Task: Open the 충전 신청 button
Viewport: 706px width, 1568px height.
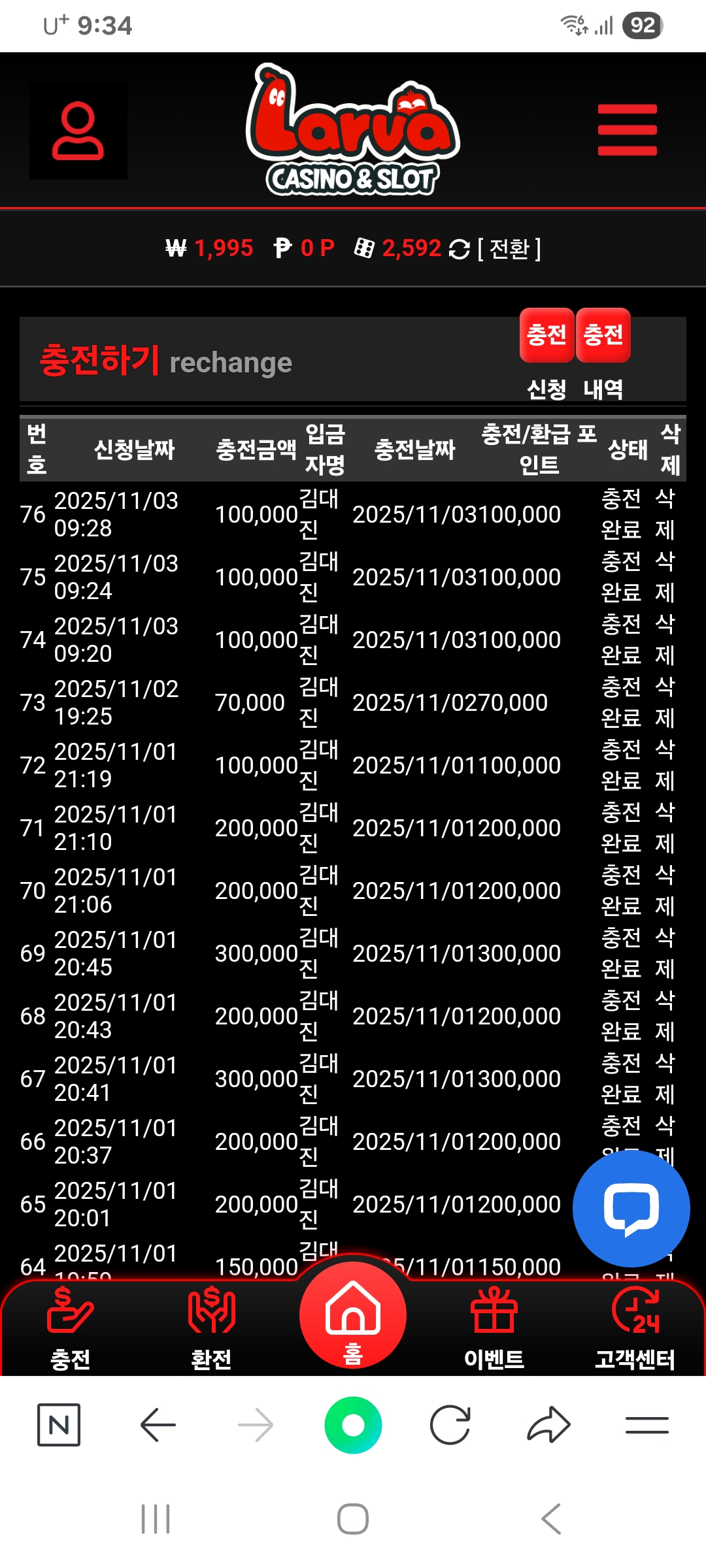Action: pos(546,336)
